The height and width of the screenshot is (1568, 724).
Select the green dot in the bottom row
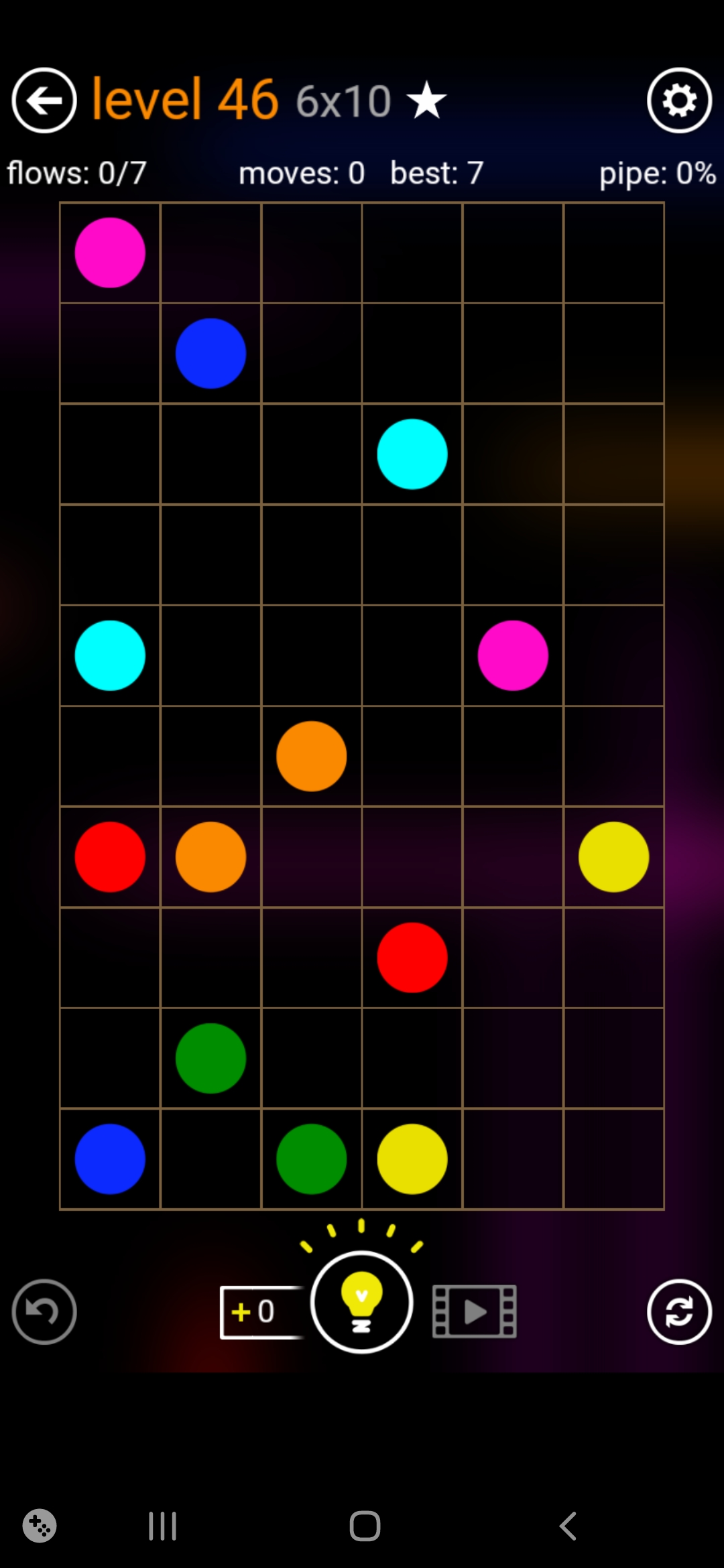(x=311, y=1159)
